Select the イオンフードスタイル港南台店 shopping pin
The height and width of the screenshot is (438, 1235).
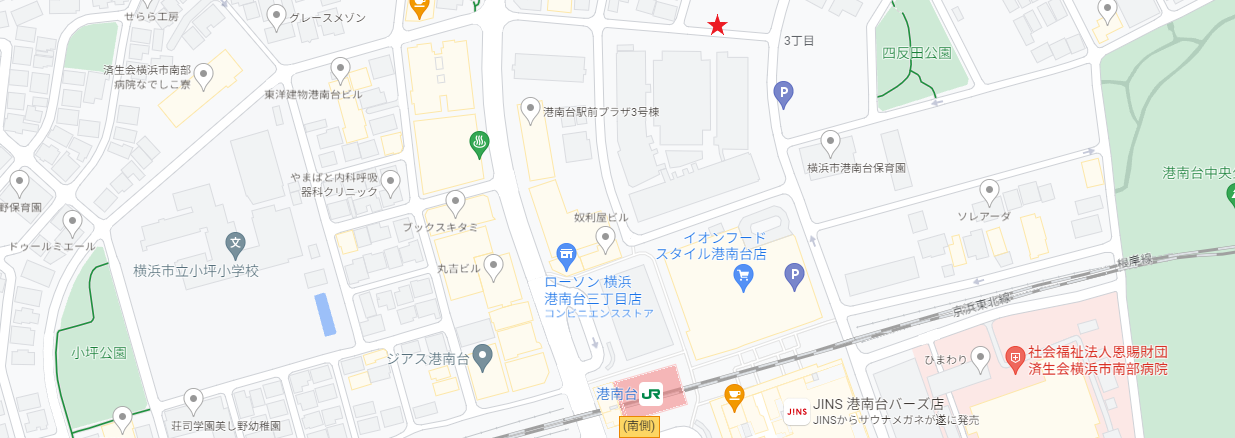point(742,277)
